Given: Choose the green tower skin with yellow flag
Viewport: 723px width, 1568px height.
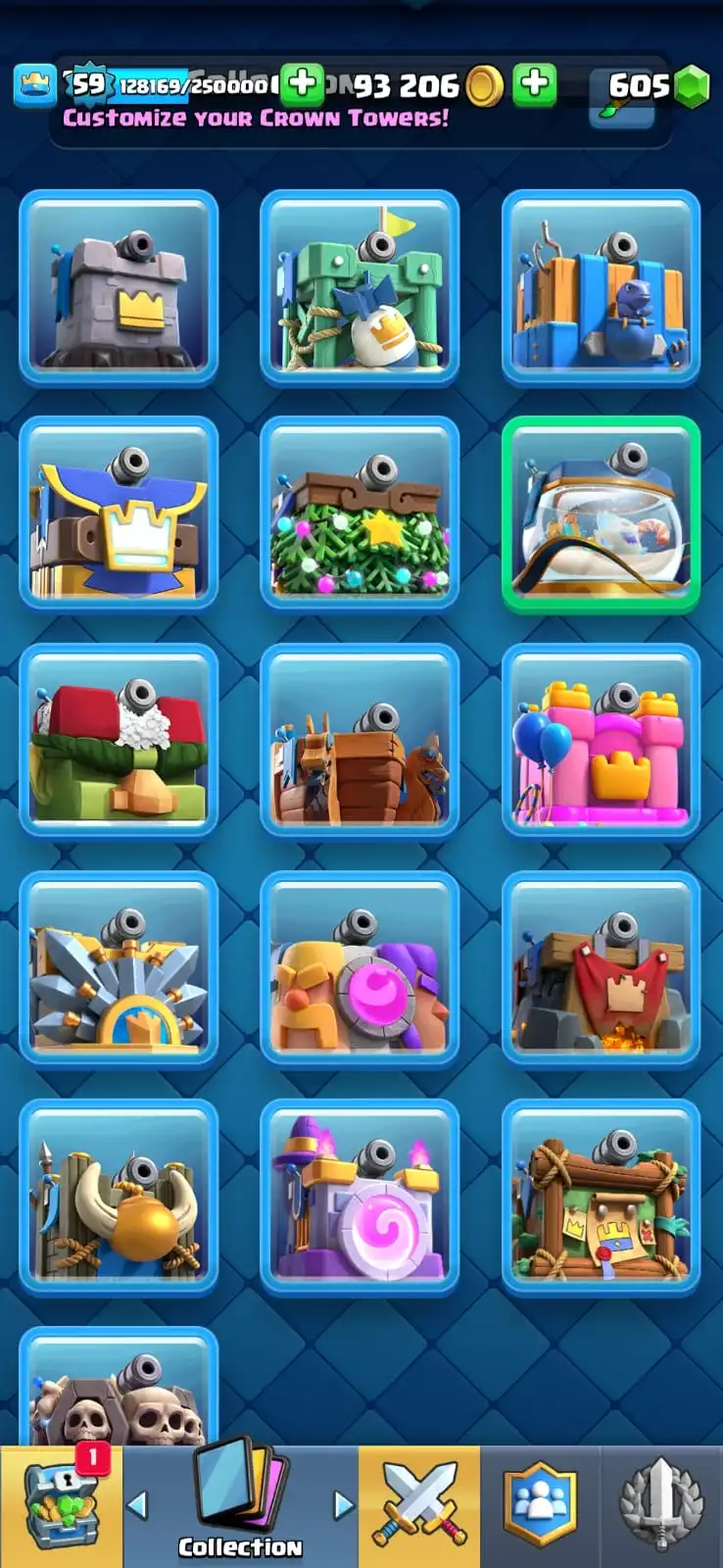Looking at the screenshot, I should point(360,286).
